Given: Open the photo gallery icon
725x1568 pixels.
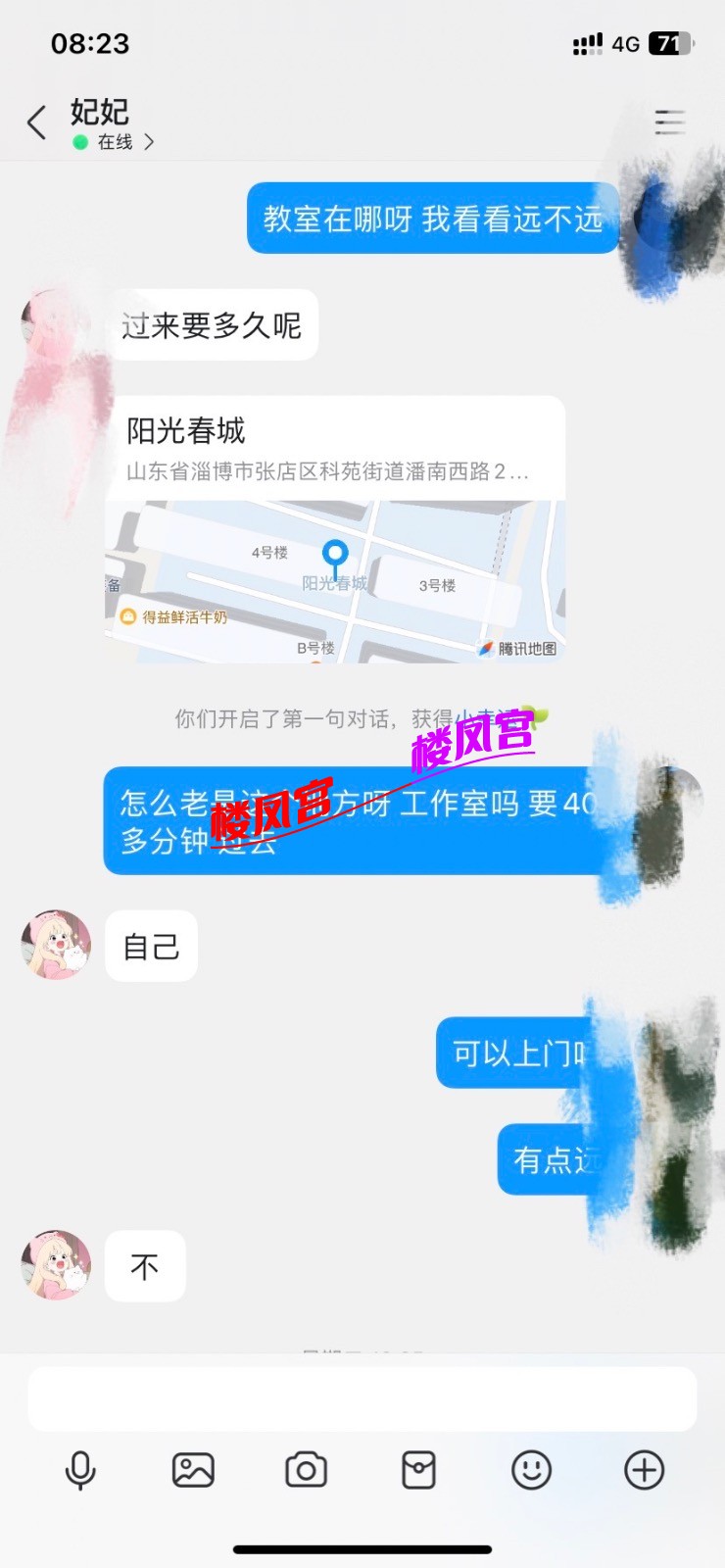Looking at the screenshot, I should 193,1469.
